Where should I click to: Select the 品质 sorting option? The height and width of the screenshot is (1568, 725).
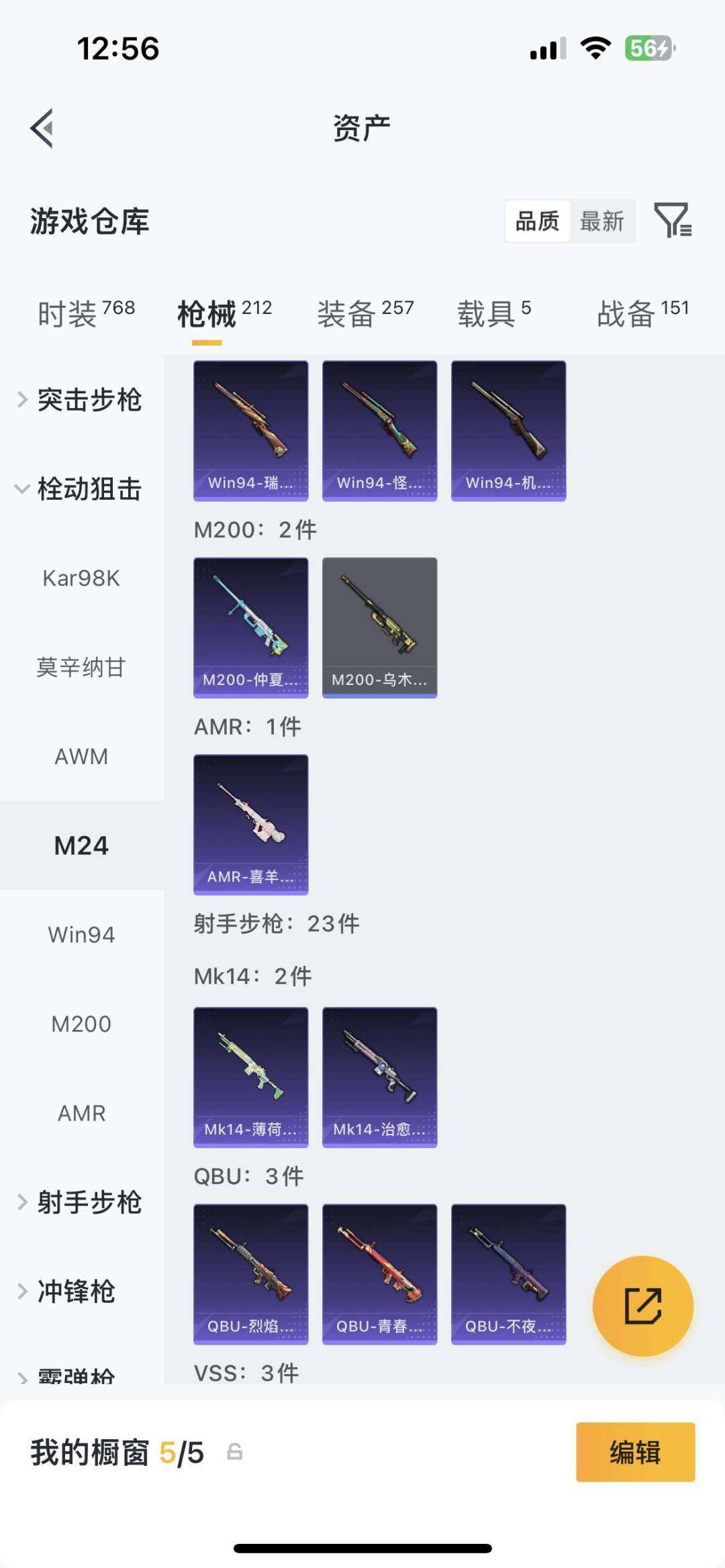(536, 221)
